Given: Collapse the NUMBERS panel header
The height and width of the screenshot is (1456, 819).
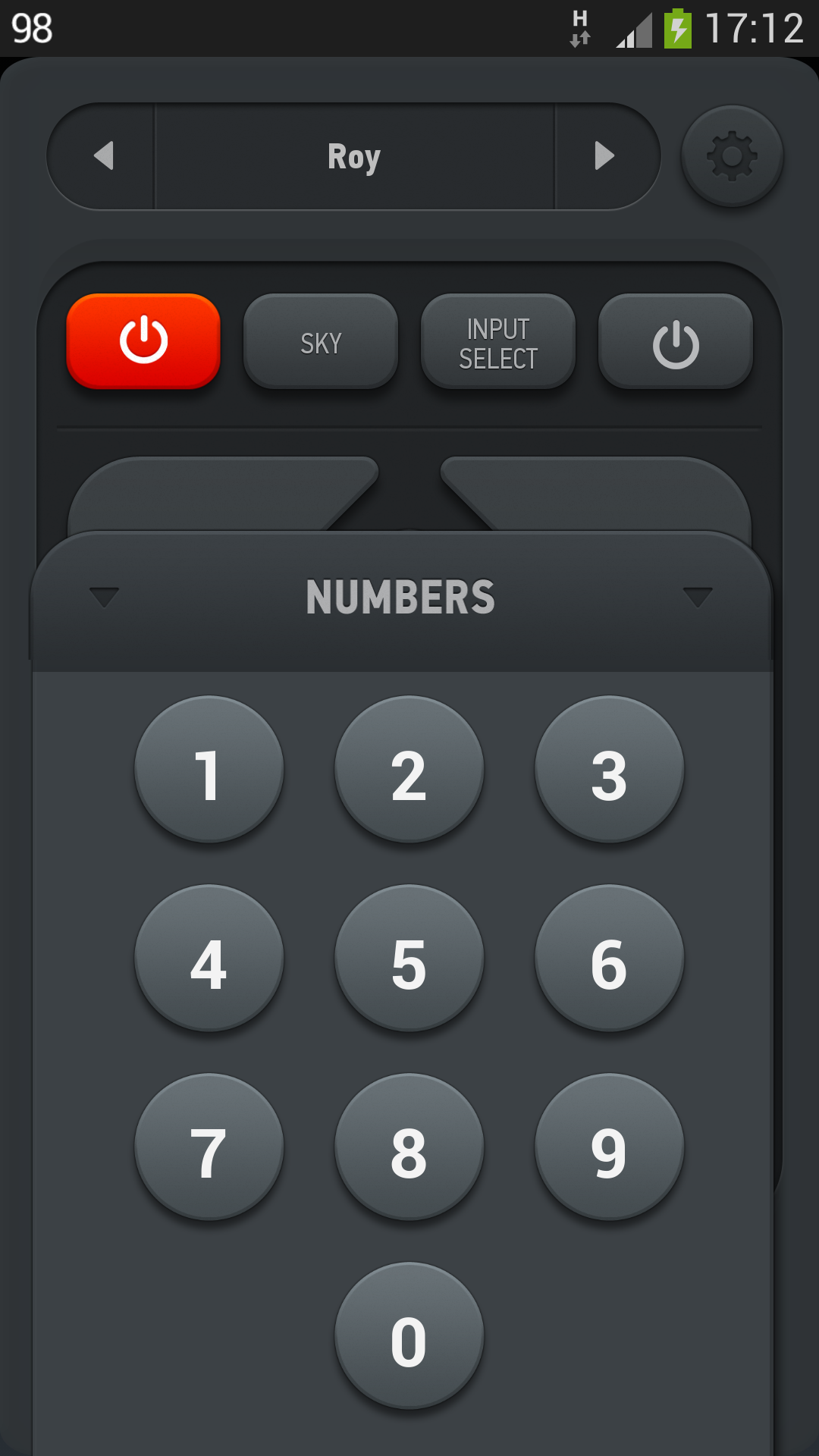Looking at the screenshot, I should tap(400, 598).
